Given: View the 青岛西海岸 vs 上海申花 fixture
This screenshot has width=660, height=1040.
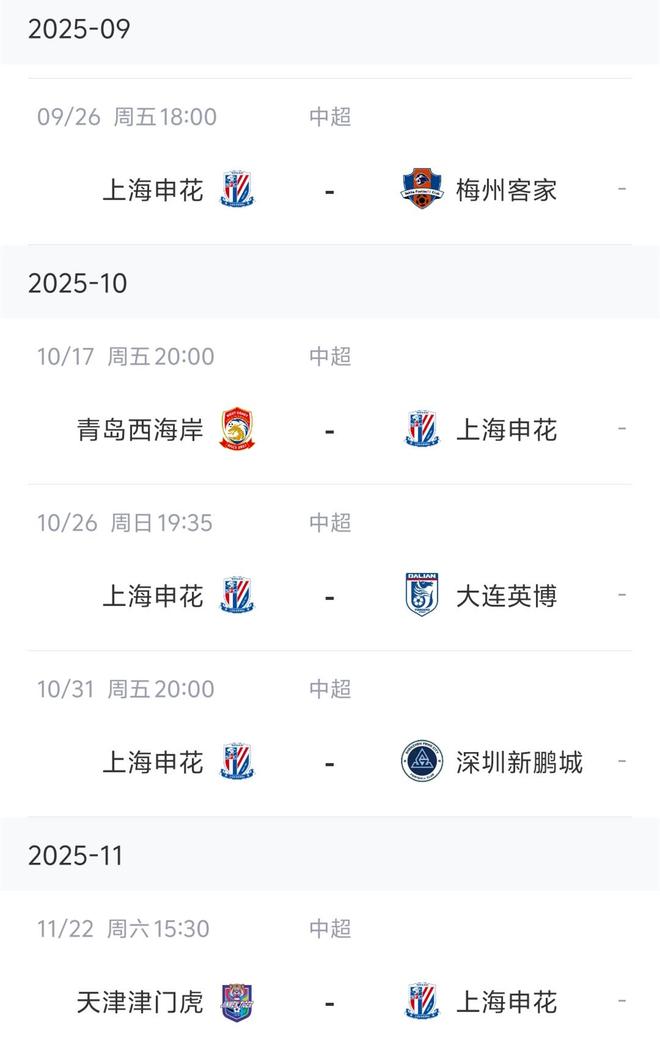Looking at the screenshot, I should (330, 430).
